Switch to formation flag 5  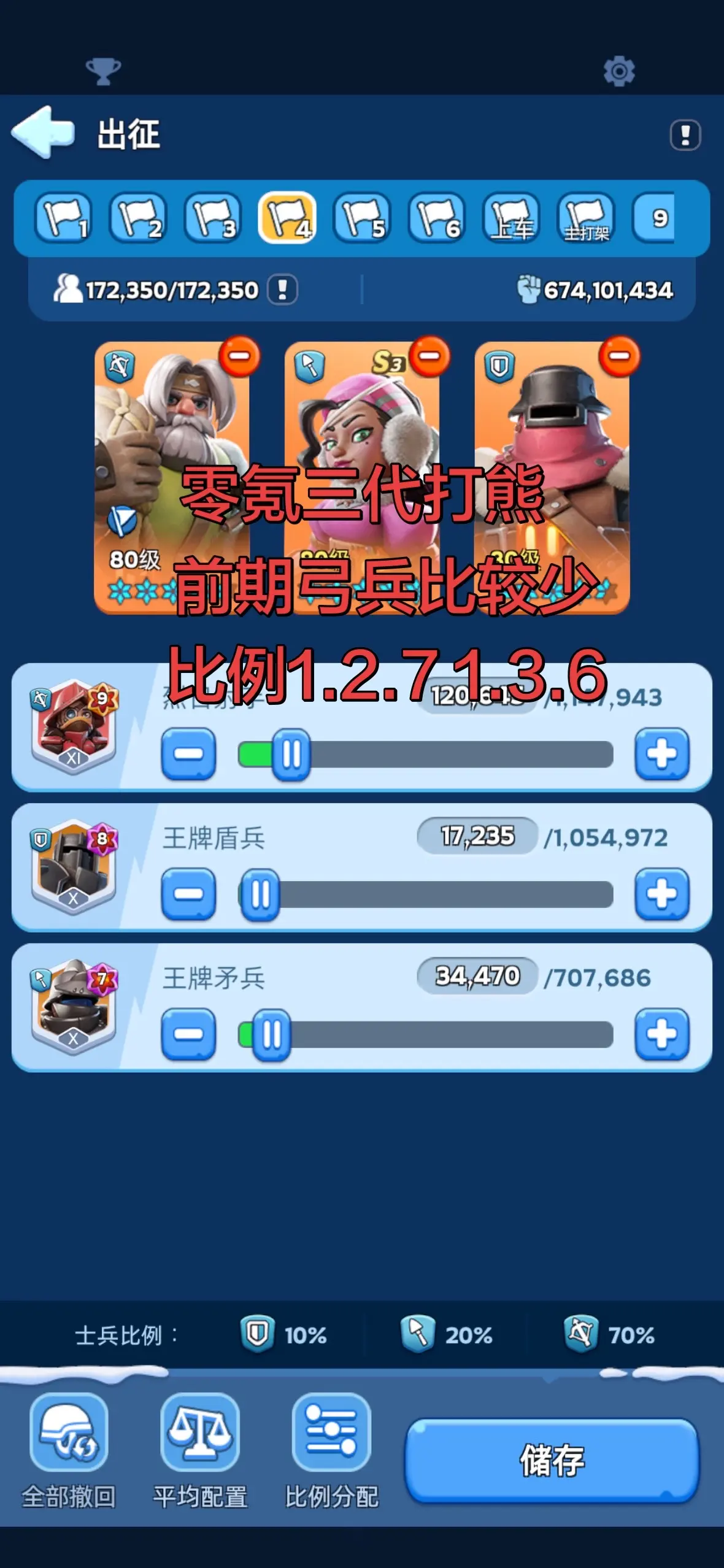(362, 218)
